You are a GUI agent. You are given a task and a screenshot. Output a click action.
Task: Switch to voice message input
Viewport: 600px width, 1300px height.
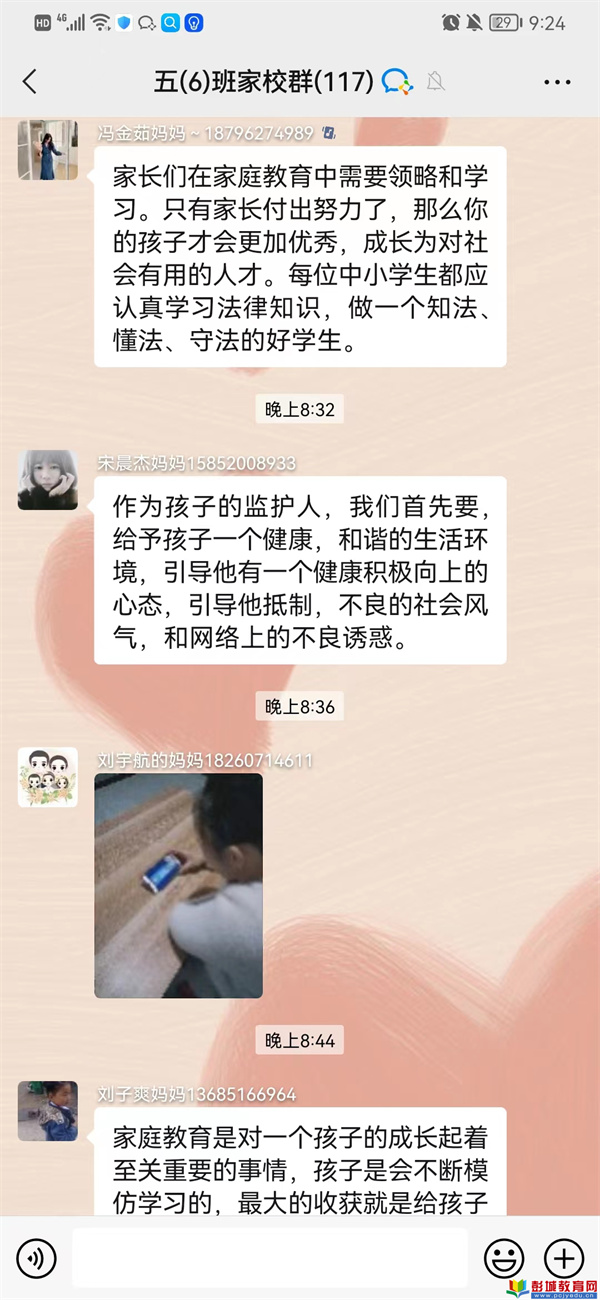(36, 1257)
